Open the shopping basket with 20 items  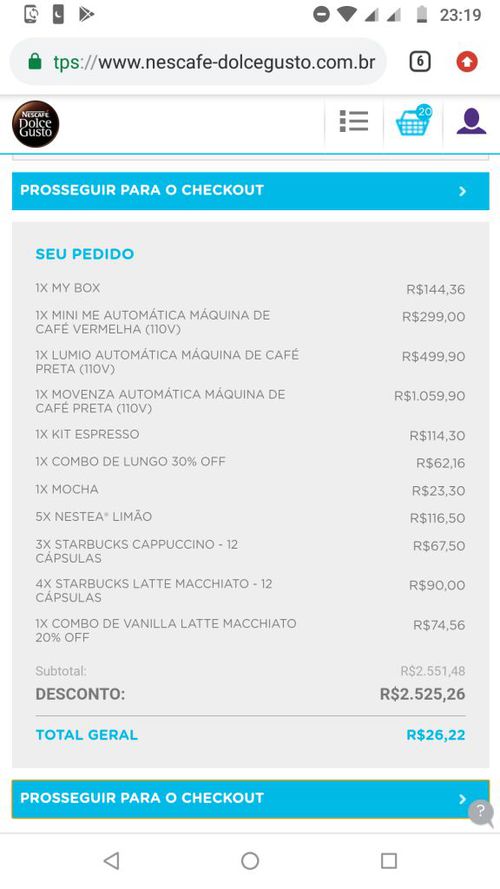coord(413,121)
